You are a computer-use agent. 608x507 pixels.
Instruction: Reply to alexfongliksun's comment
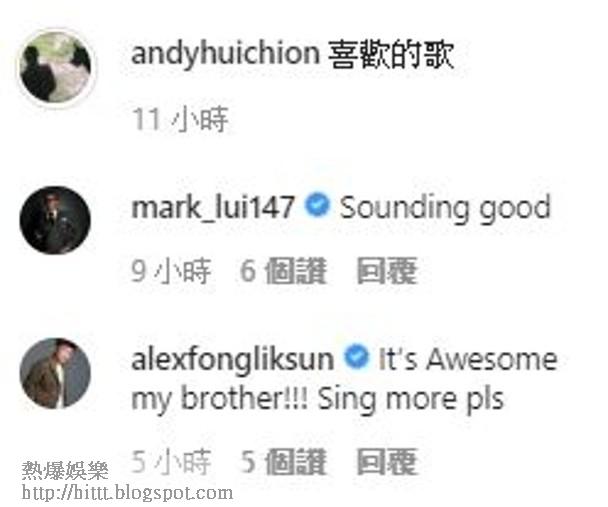(387, 463)
